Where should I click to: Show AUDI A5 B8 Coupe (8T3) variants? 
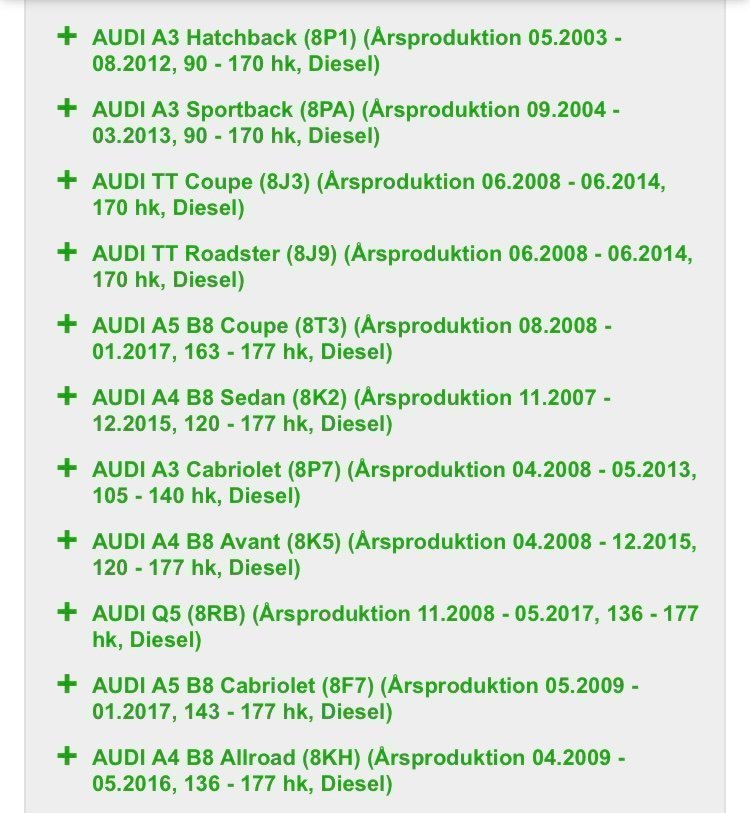pos(67,324)
